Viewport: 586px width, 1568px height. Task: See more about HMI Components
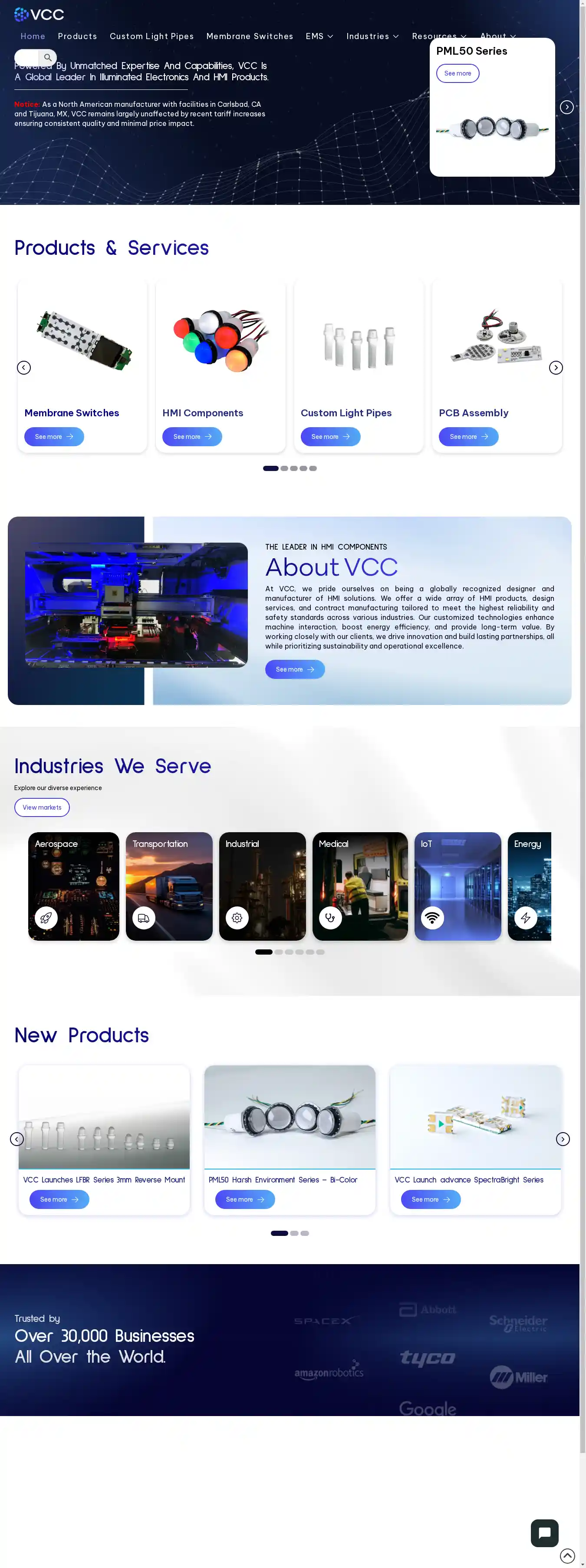(x=192, y=437)
